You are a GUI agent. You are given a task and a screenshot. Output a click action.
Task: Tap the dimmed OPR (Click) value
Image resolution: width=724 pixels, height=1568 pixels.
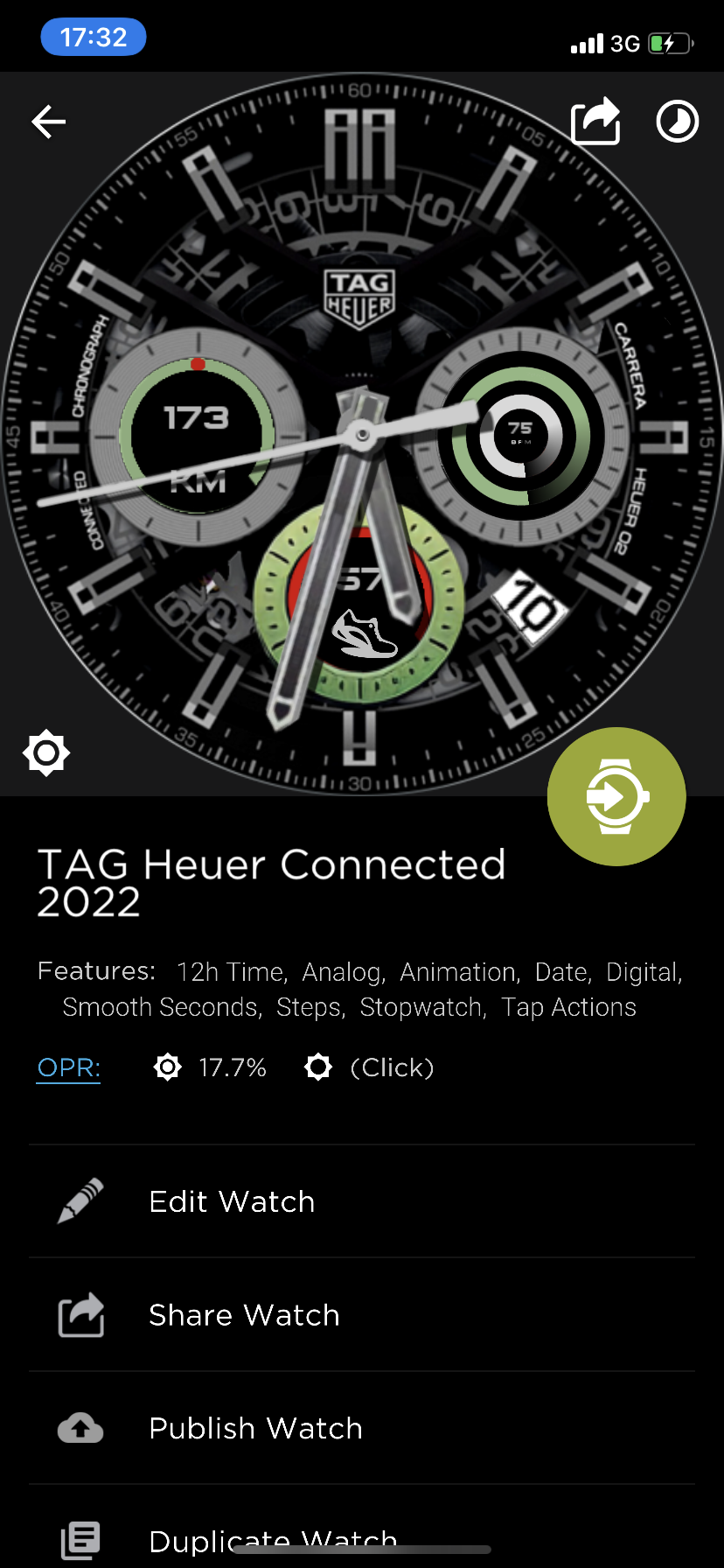(x=369, y=1067)
